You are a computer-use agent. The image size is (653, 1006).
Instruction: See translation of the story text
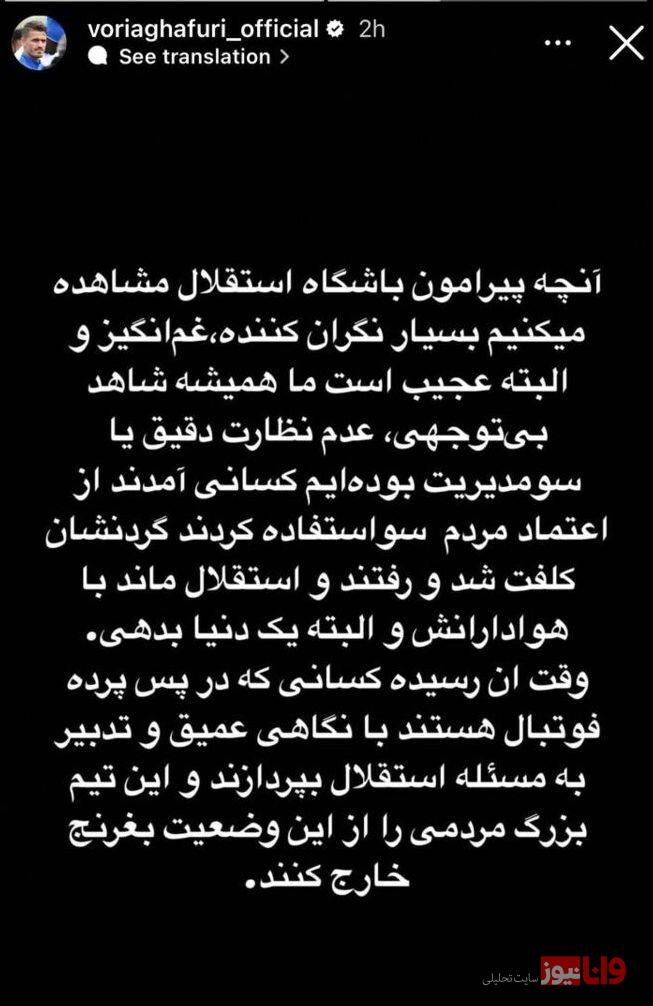pos(195,57)
